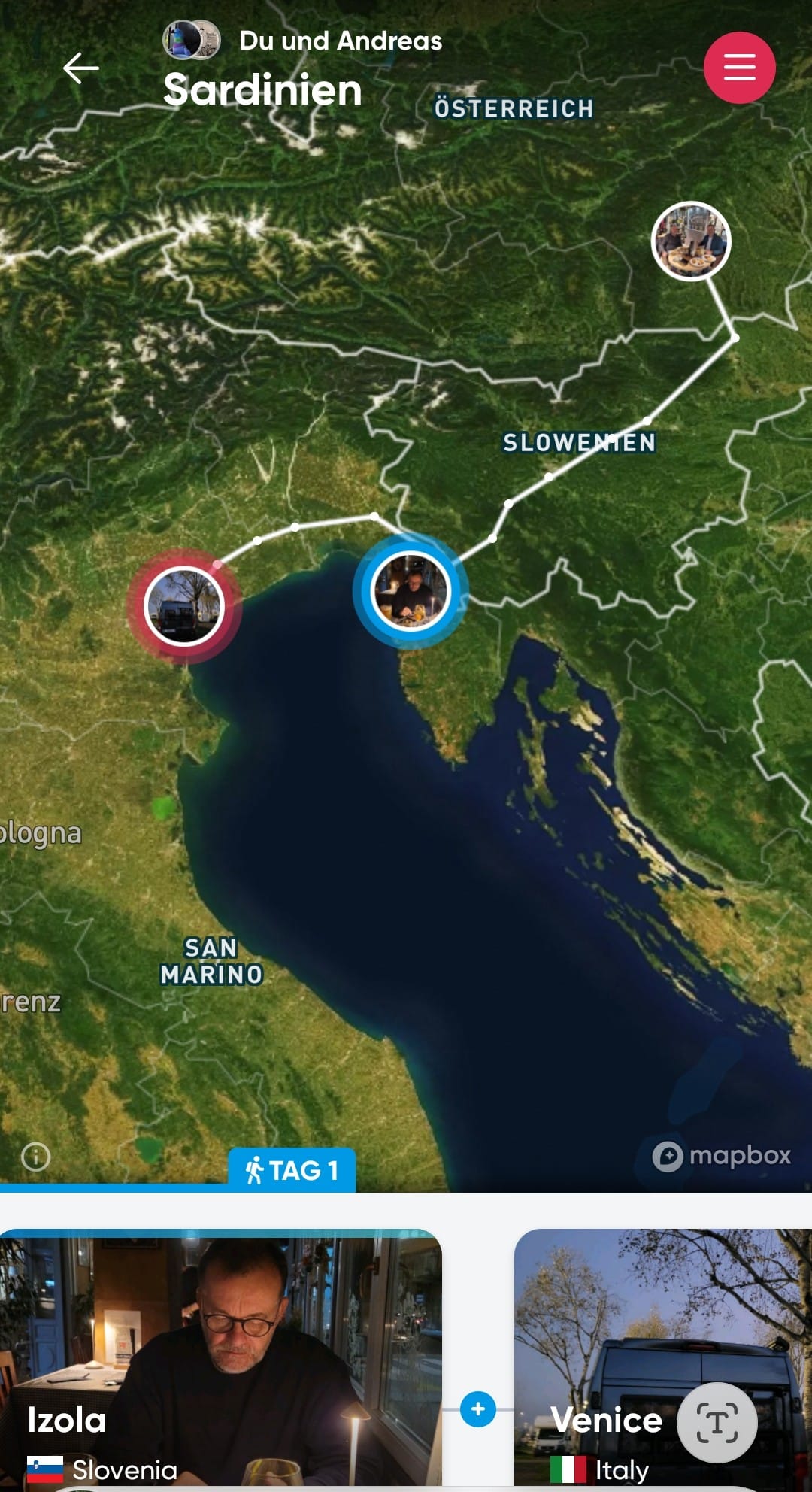
Task: Open the Izola Slovenia step card
Action: pyautogui.click(x=220, y=1360)
